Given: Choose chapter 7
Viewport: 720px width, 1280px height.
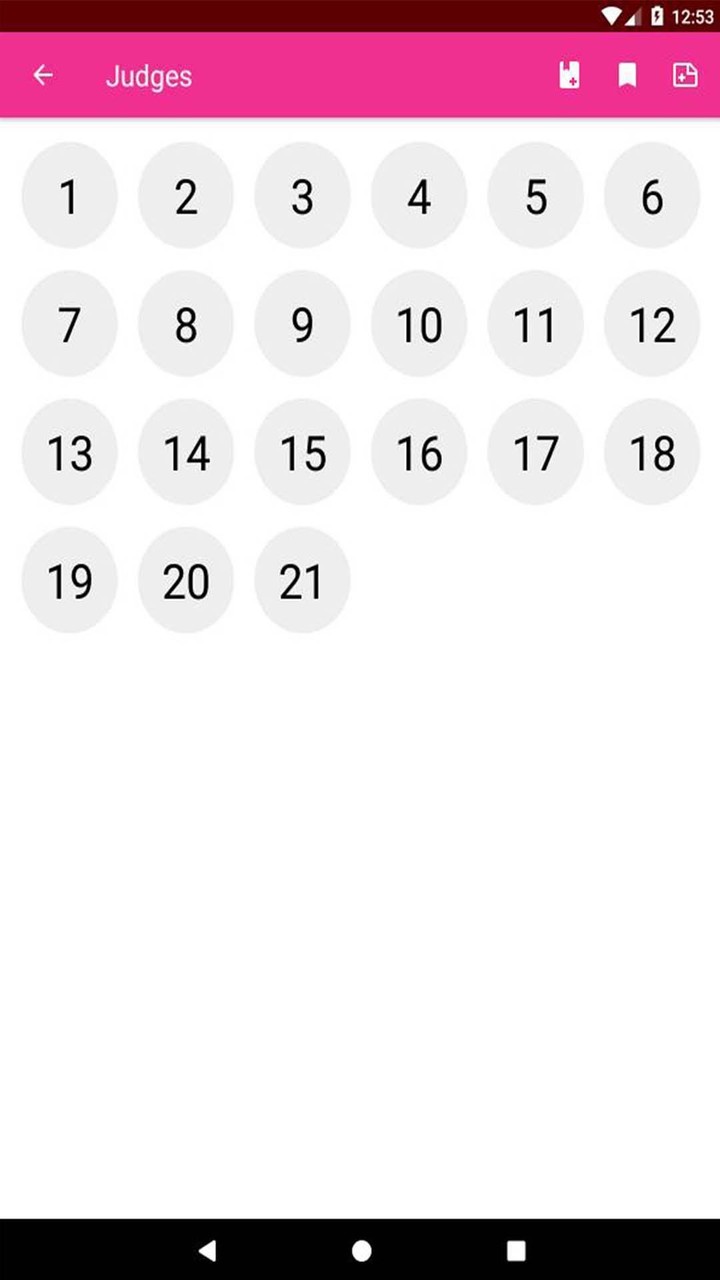Looking at the screenshot, I should [69, 324].
